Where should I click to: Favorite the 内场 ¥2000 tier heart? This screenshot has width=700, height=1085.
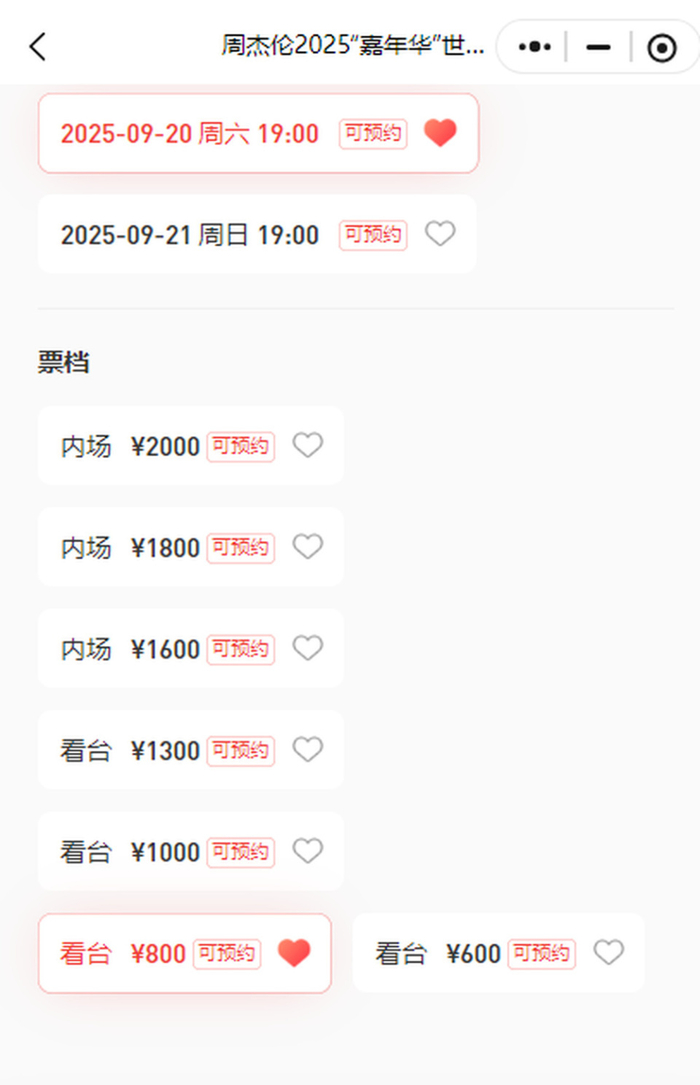[x=308, y=446]
